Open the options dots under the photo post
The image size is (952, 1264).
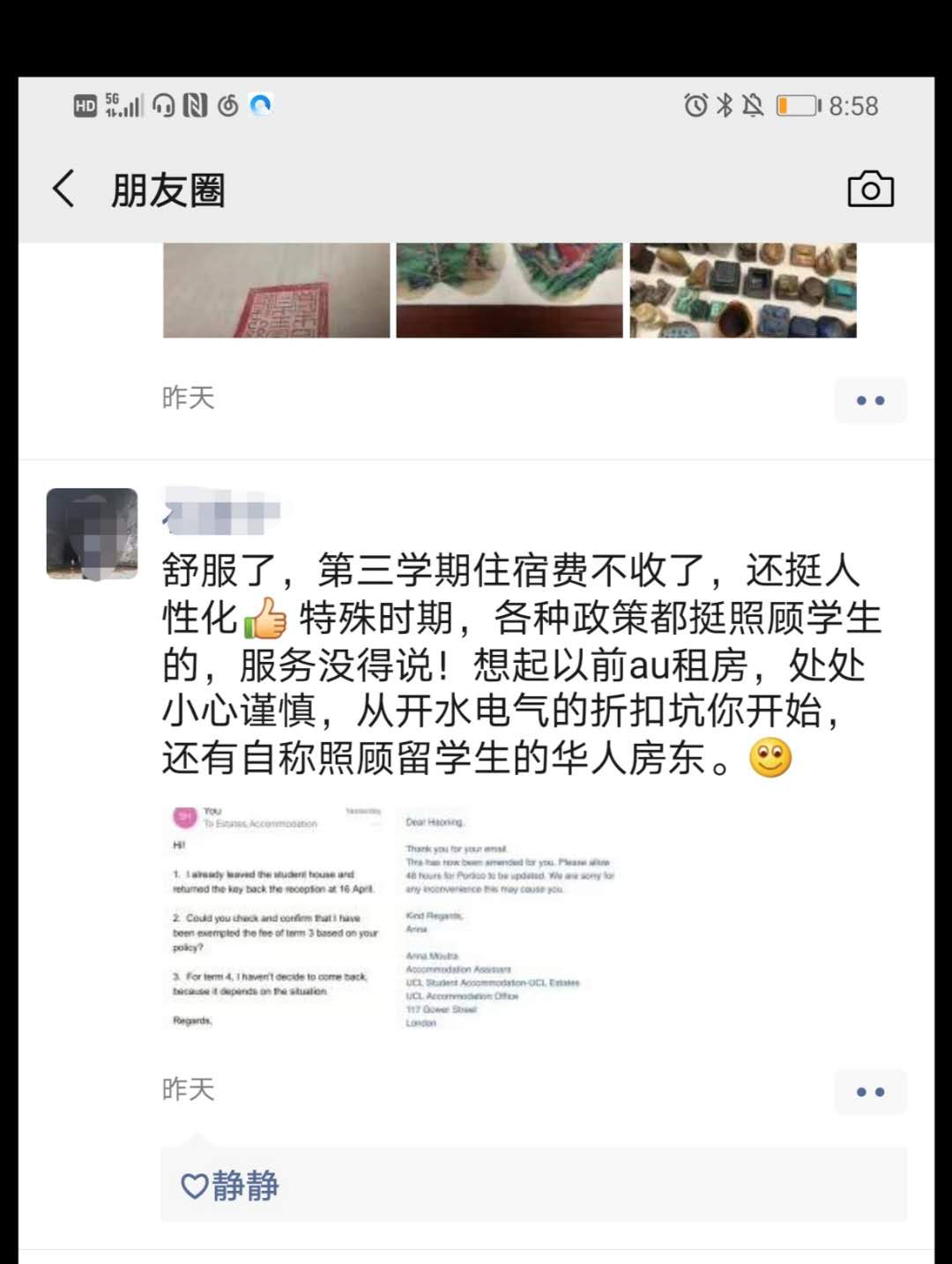coord(870,400)
